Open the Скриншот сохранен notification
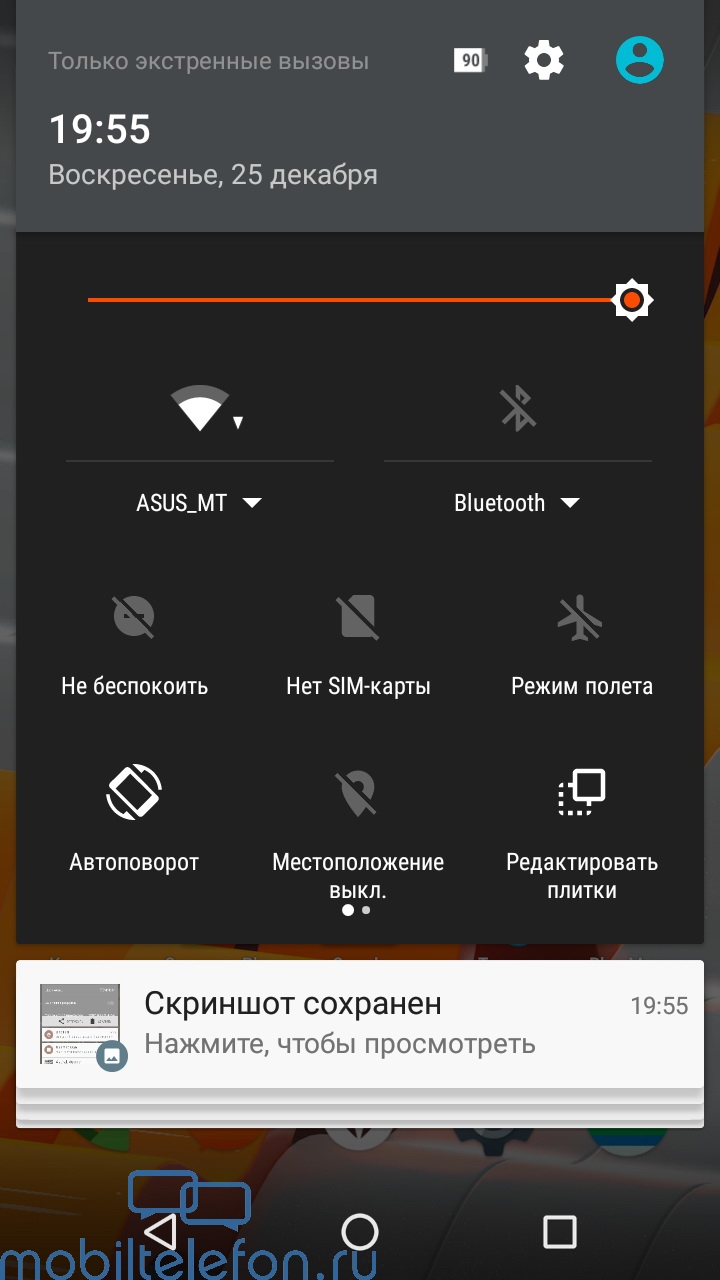This screenshot has width=720, height=1280. click(x=360, y=1024)
